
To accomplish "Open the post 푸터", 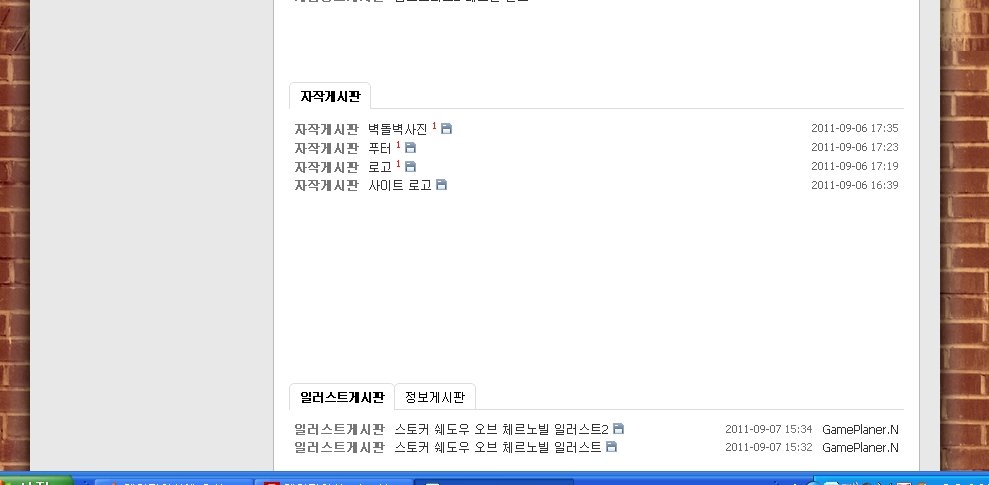I will click(380, 148).
